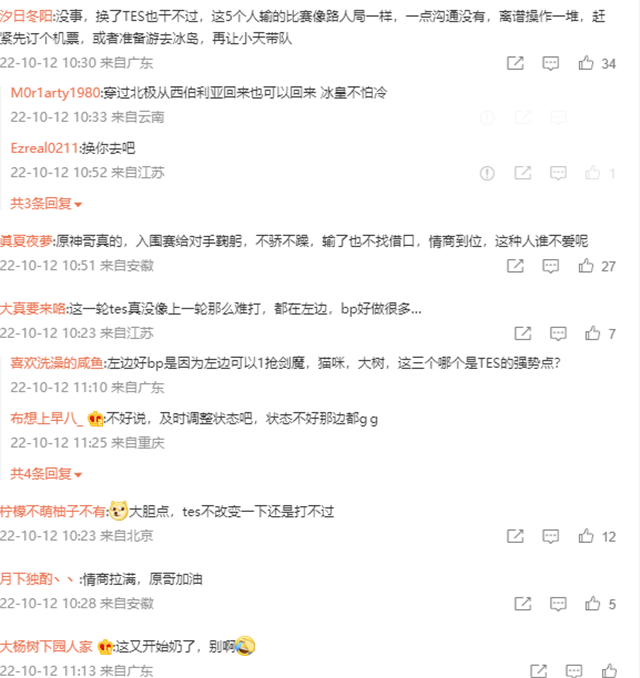Reply to 真夏夜夢's comment
The image size is (640, 678).
550,266
